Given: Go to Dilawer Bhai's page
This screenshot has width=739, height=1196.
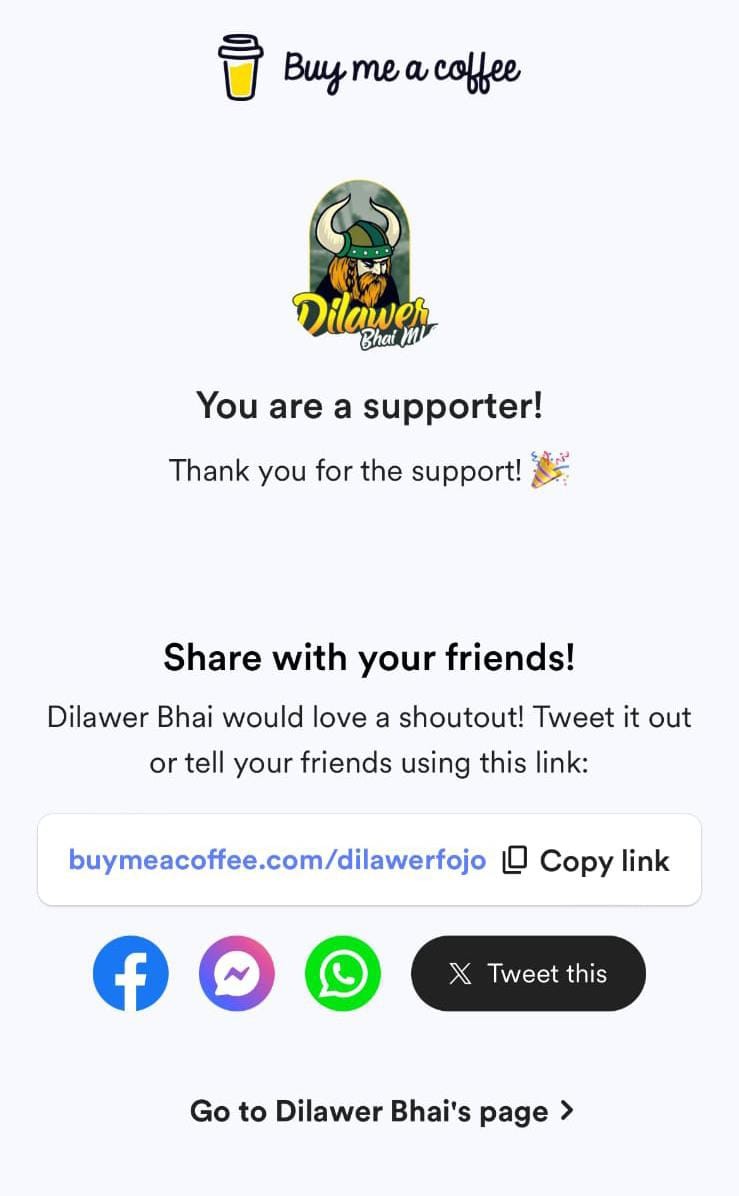Looking at the screenshot, I should 382,1111.
